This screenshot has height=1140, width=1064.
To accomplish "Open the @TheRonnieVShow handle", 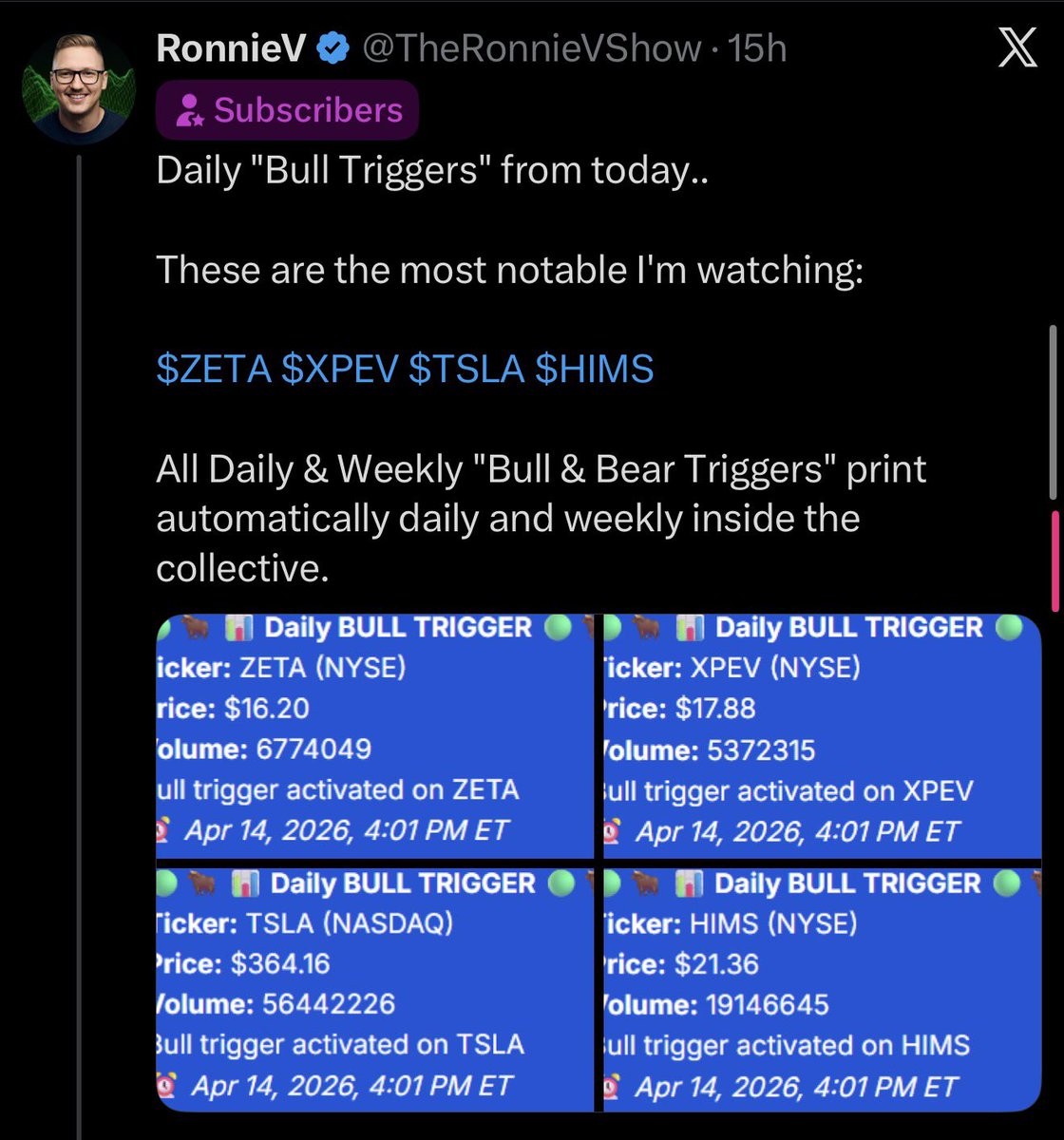I will [x=531, y=49].
